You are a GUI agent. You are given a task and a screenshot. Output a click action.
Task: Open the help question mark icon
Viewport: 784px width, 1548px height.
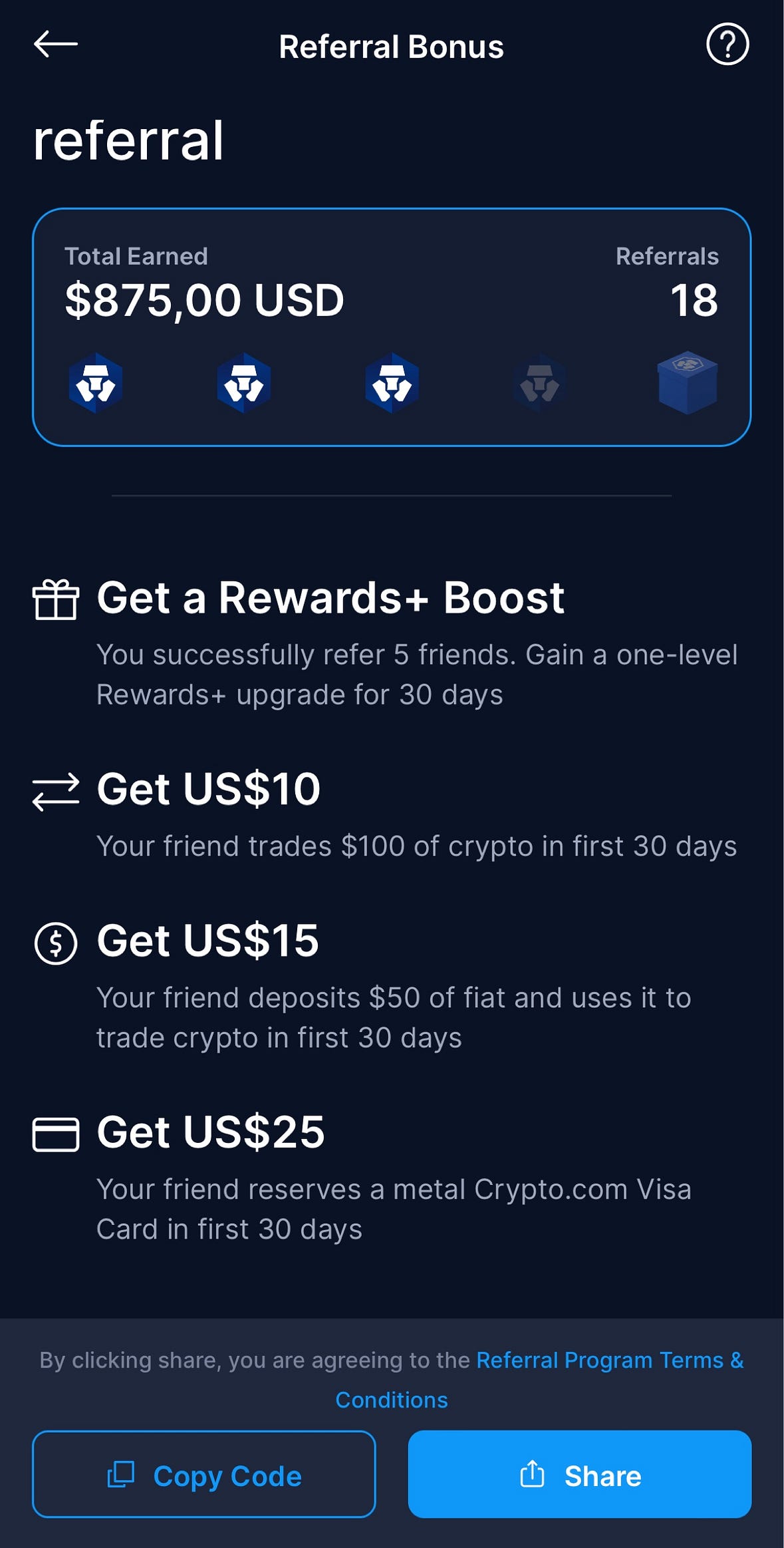[x=727, y=45]
